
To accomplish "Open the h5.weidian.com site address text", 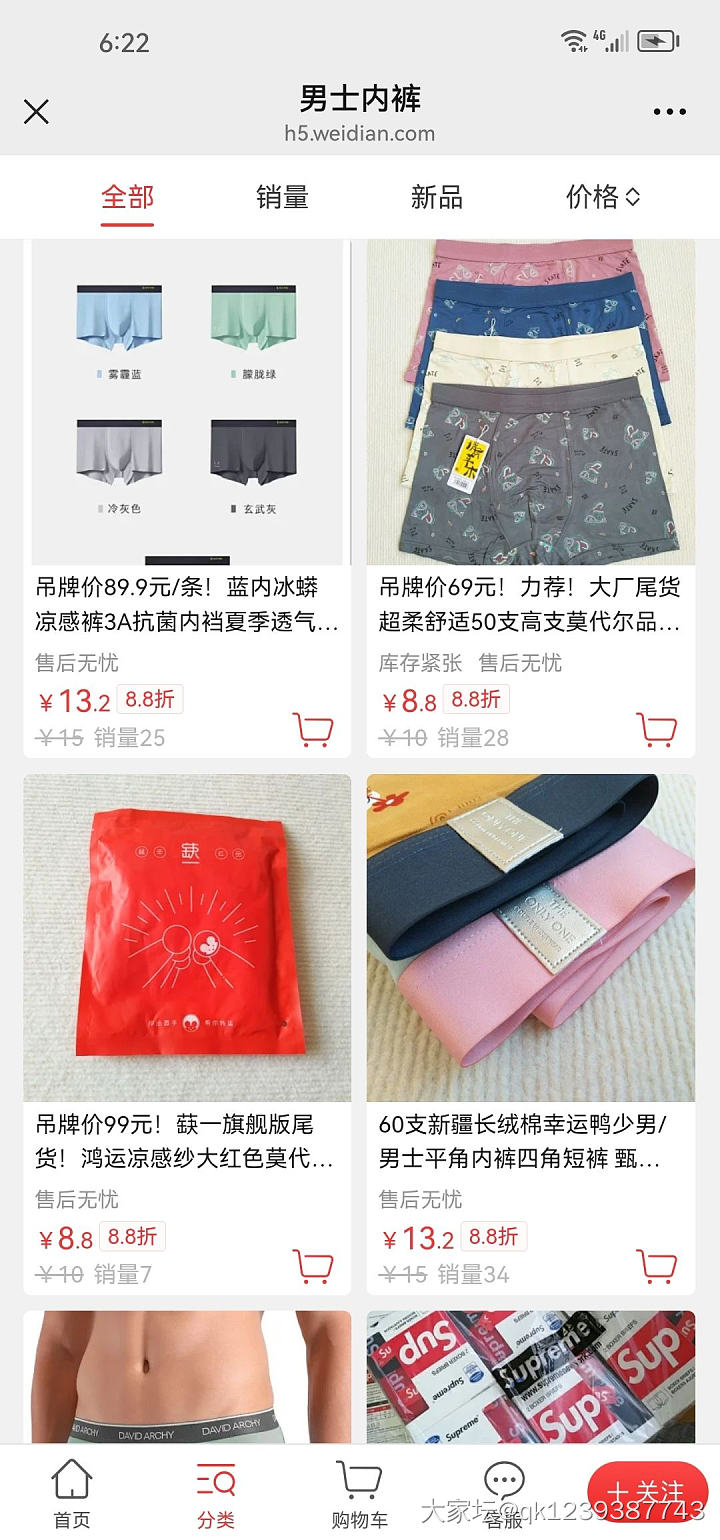I will click(x=360, y=133).
